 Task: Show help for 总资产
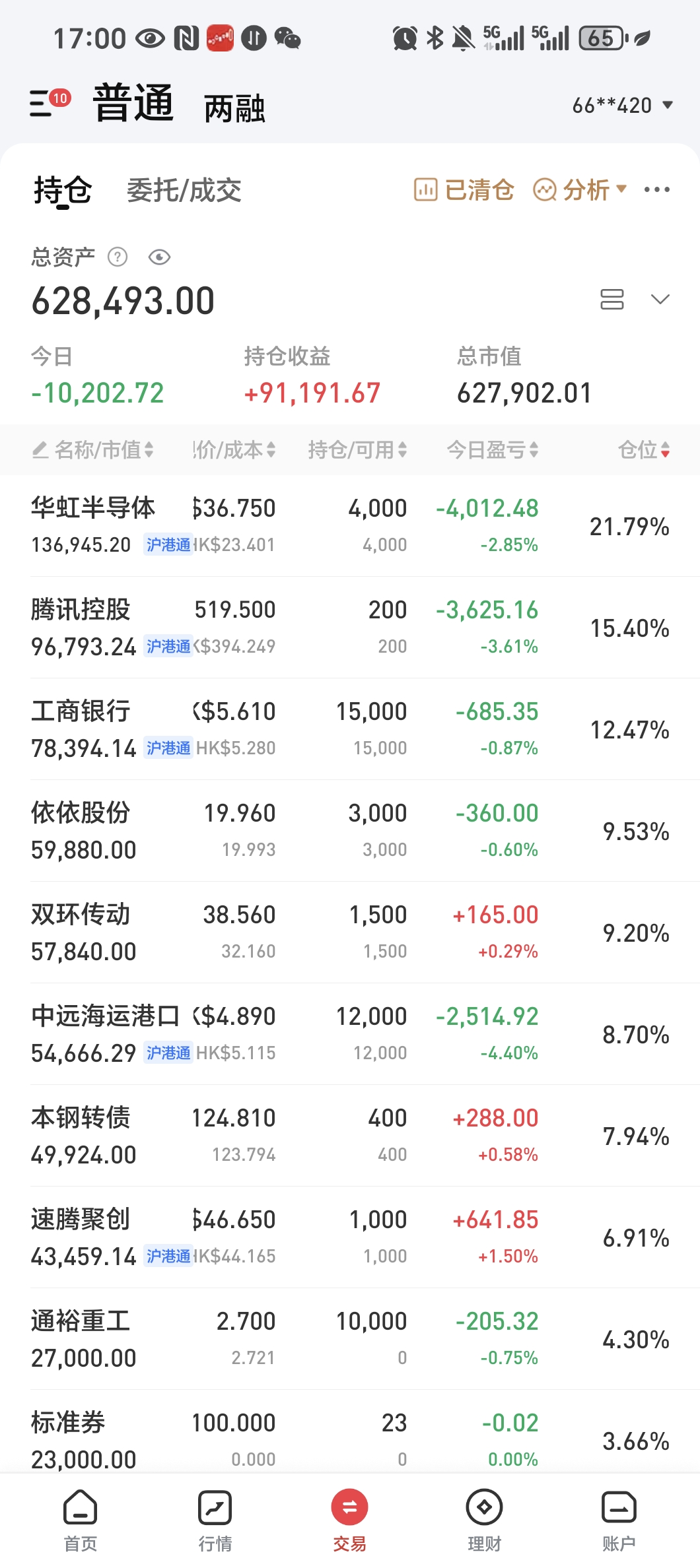118,257
